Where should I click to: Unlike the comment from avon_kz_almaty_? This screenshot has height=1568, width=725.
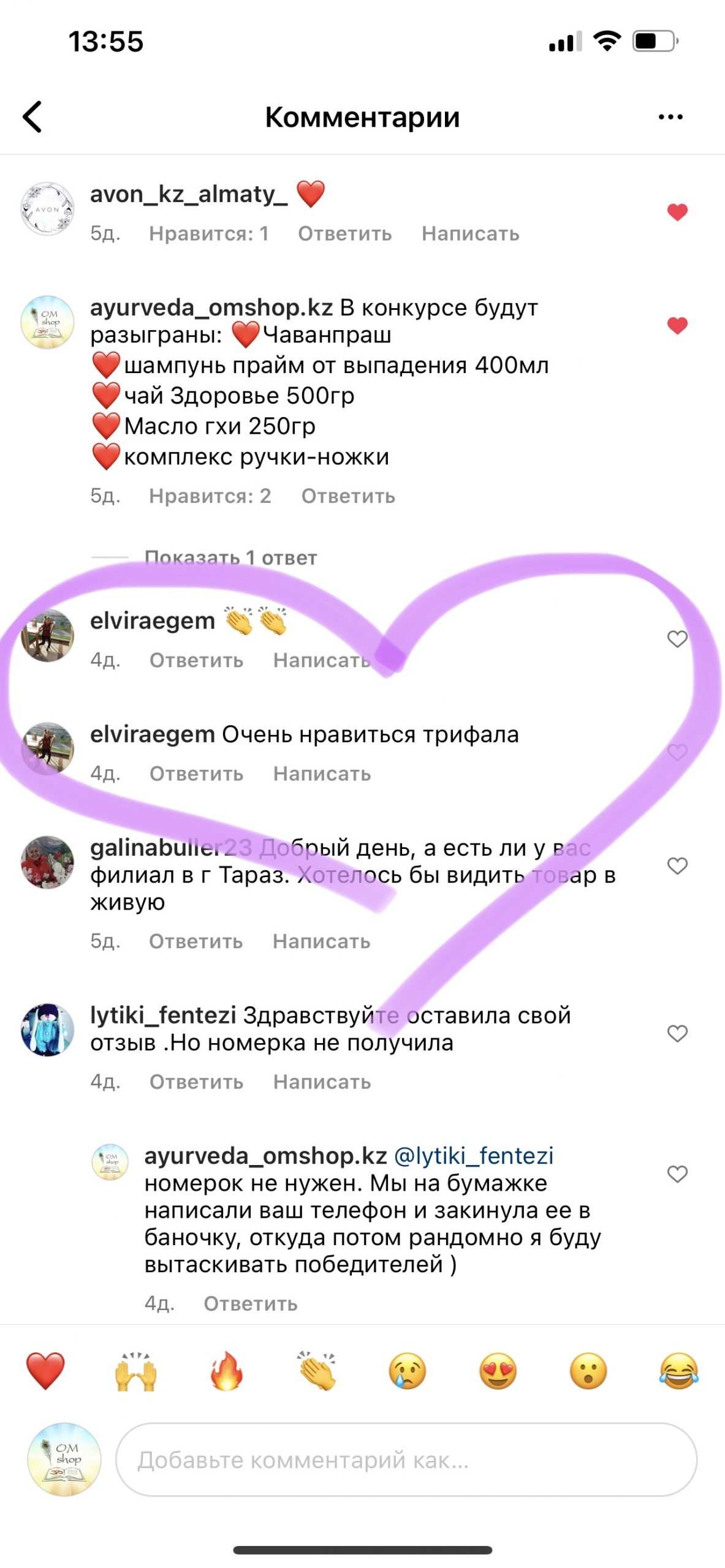677,212
